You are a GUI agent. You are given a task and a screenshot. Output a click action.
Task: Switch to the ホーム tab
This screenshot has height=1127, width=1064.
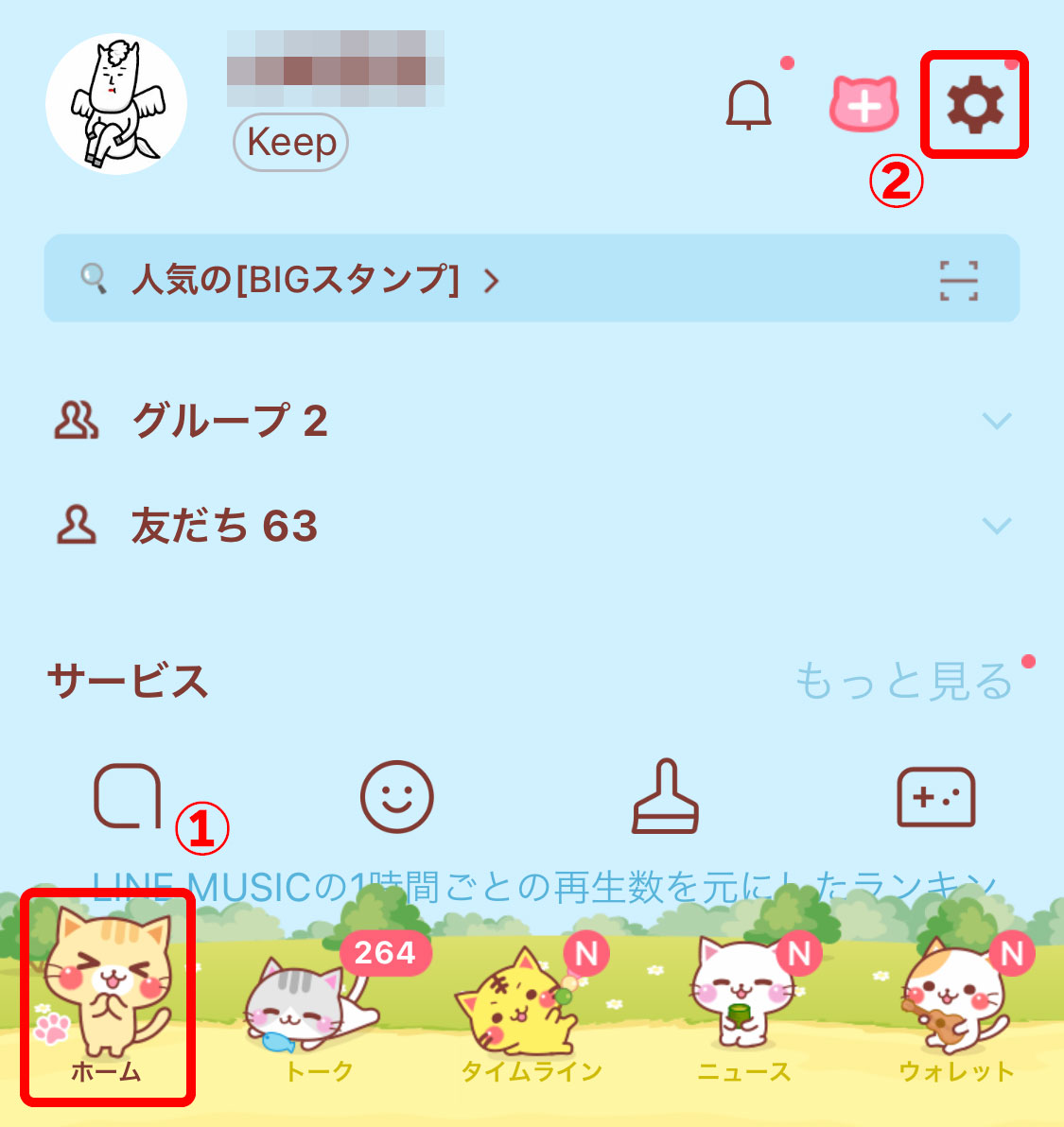coord(107,1002)
